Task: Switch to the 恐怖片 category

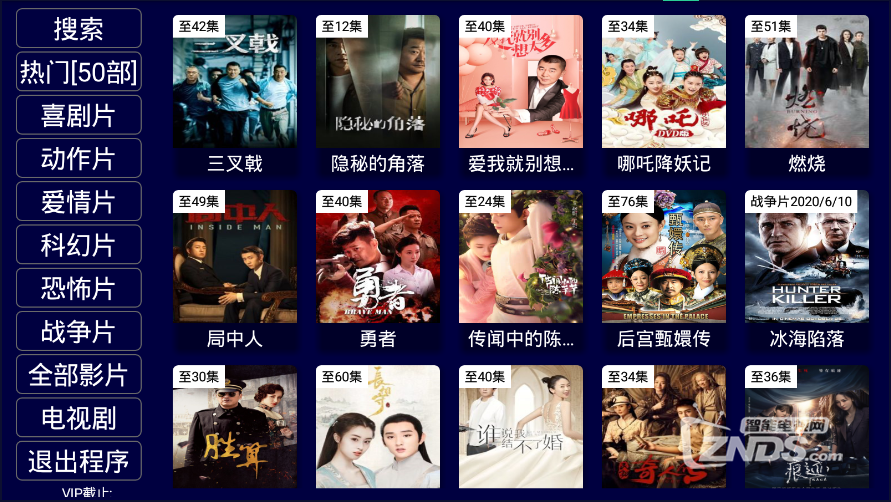Action: [78, 288]
